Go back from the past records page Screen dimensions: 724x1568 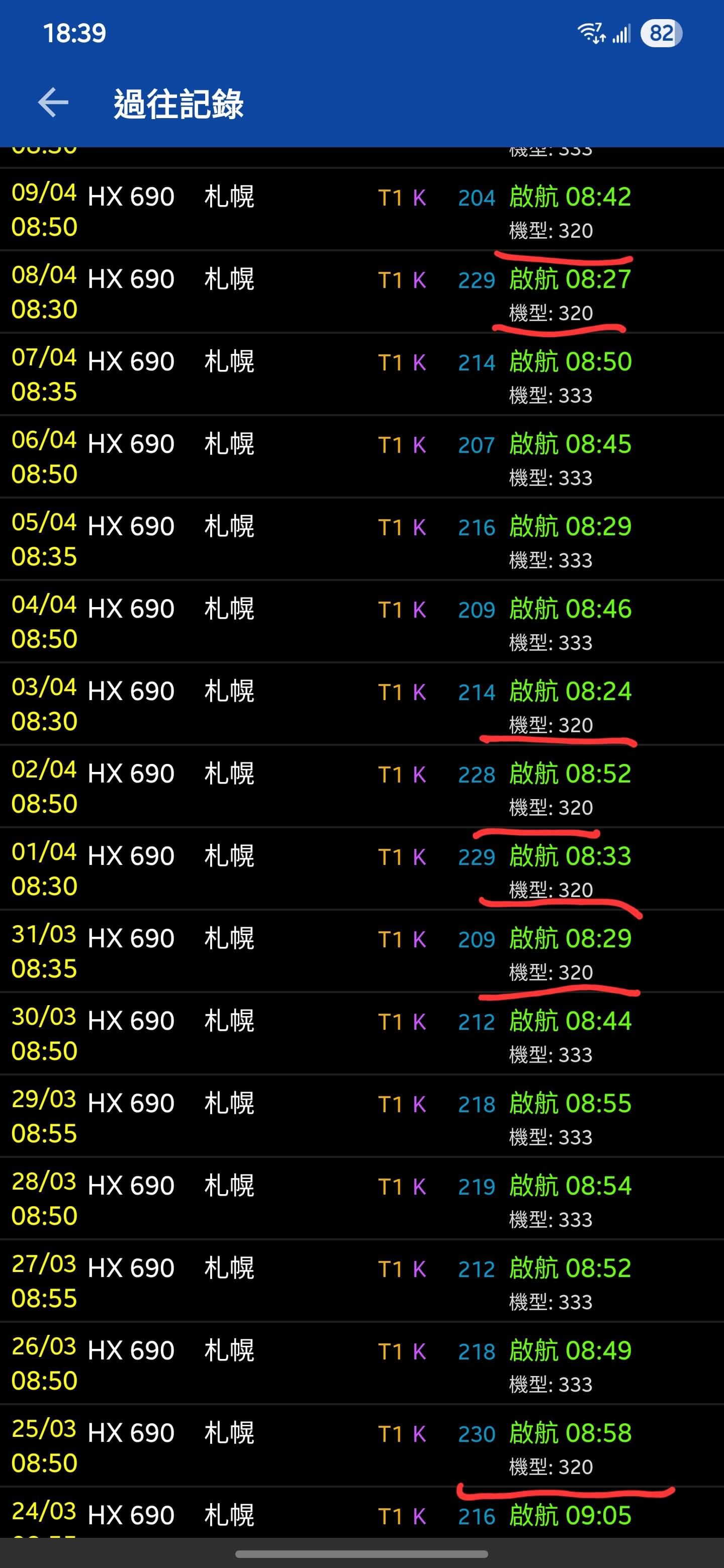click(x=53, y=102)
